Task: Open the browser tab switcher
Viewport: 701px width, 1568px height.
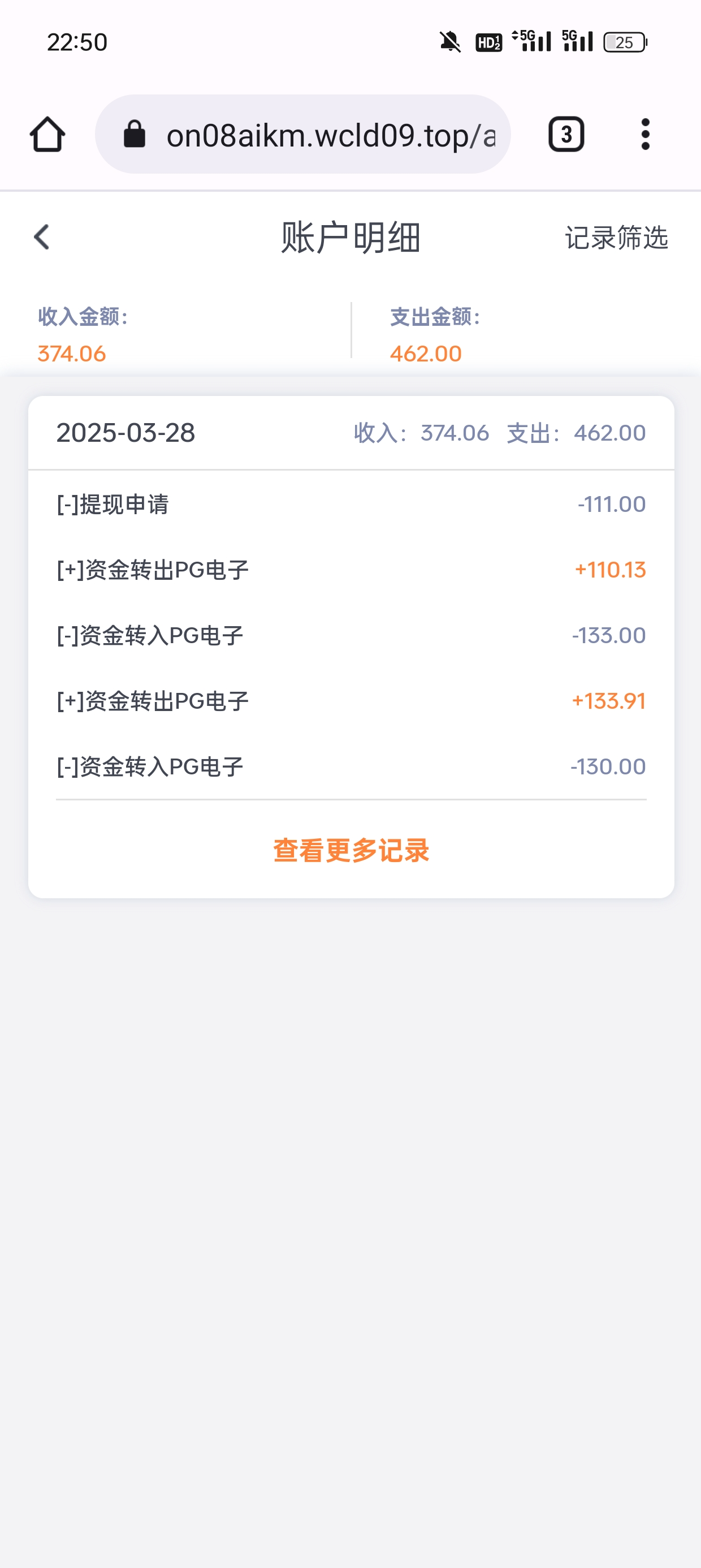Action: pos(566,135)
